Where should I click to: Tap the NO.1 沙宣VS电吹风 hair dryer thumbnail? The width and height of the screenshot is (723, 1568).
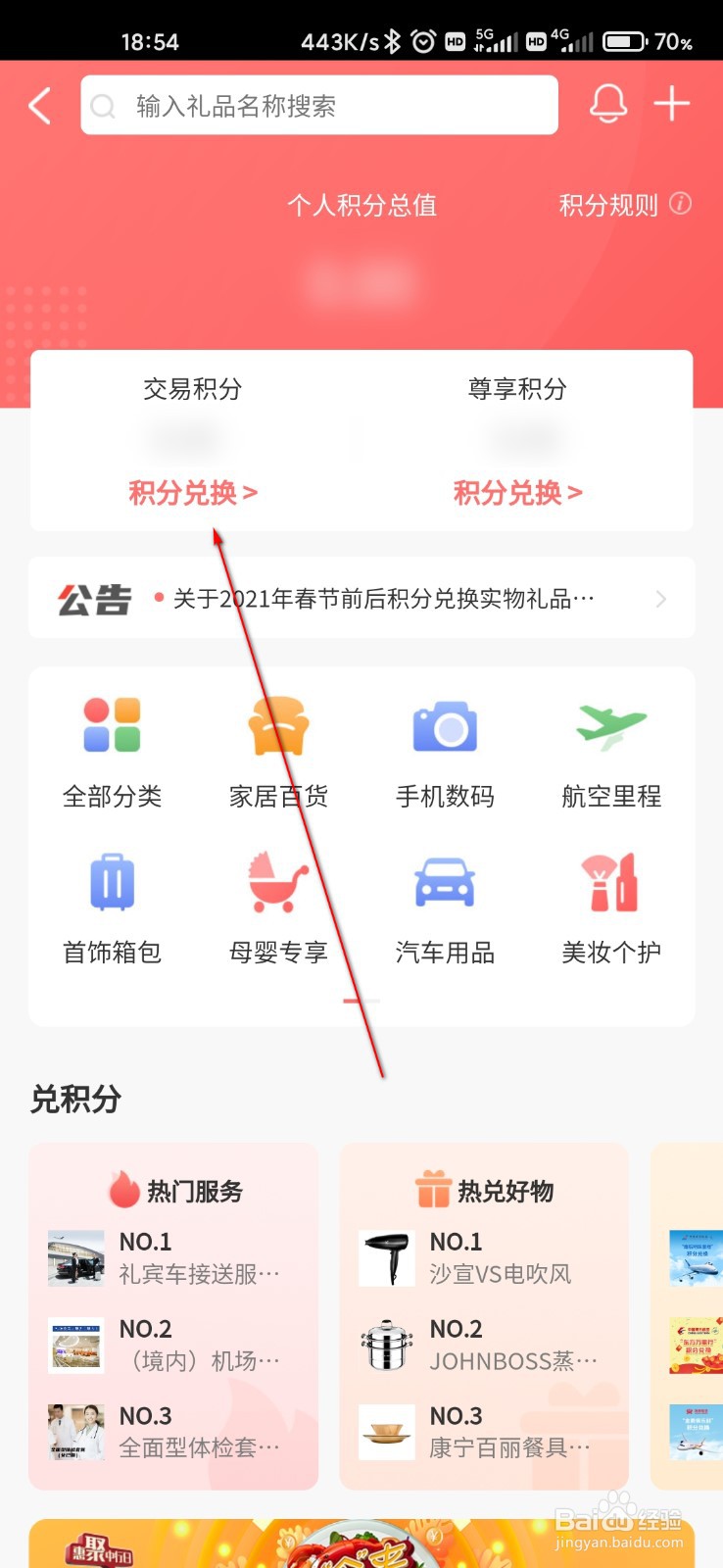pos(386,1257)
